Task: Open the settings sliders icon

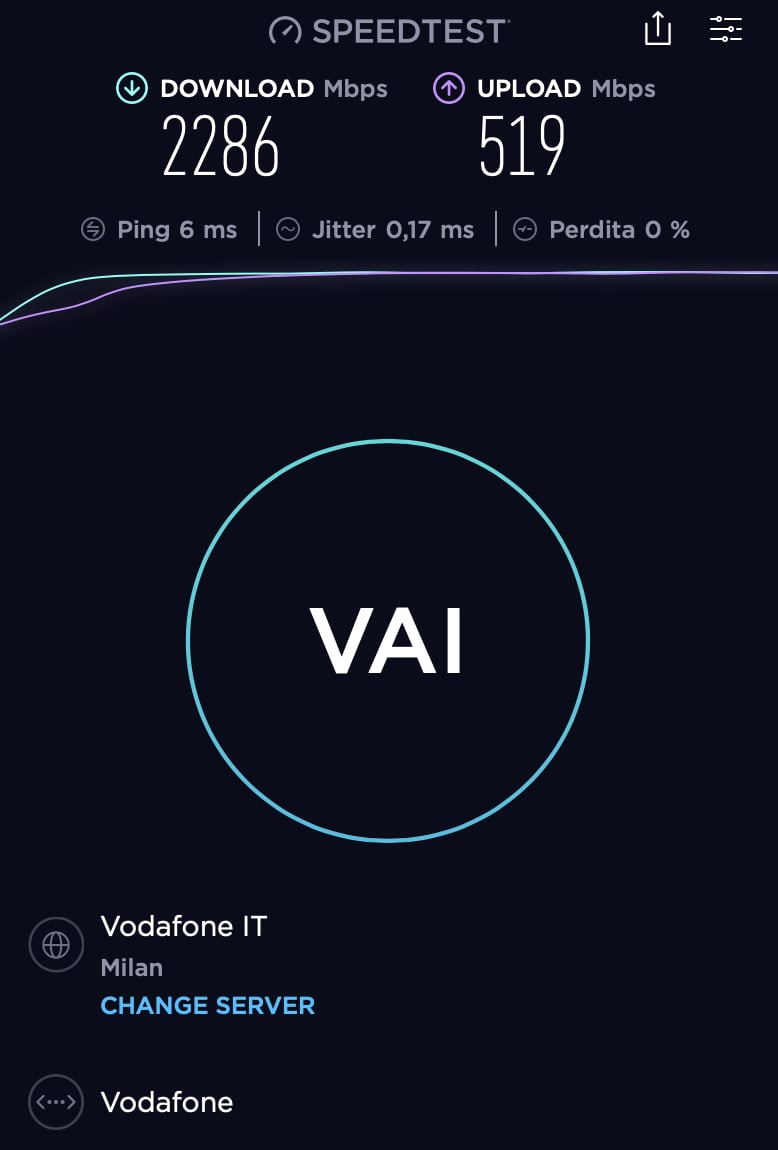Action: click(726, 29)
